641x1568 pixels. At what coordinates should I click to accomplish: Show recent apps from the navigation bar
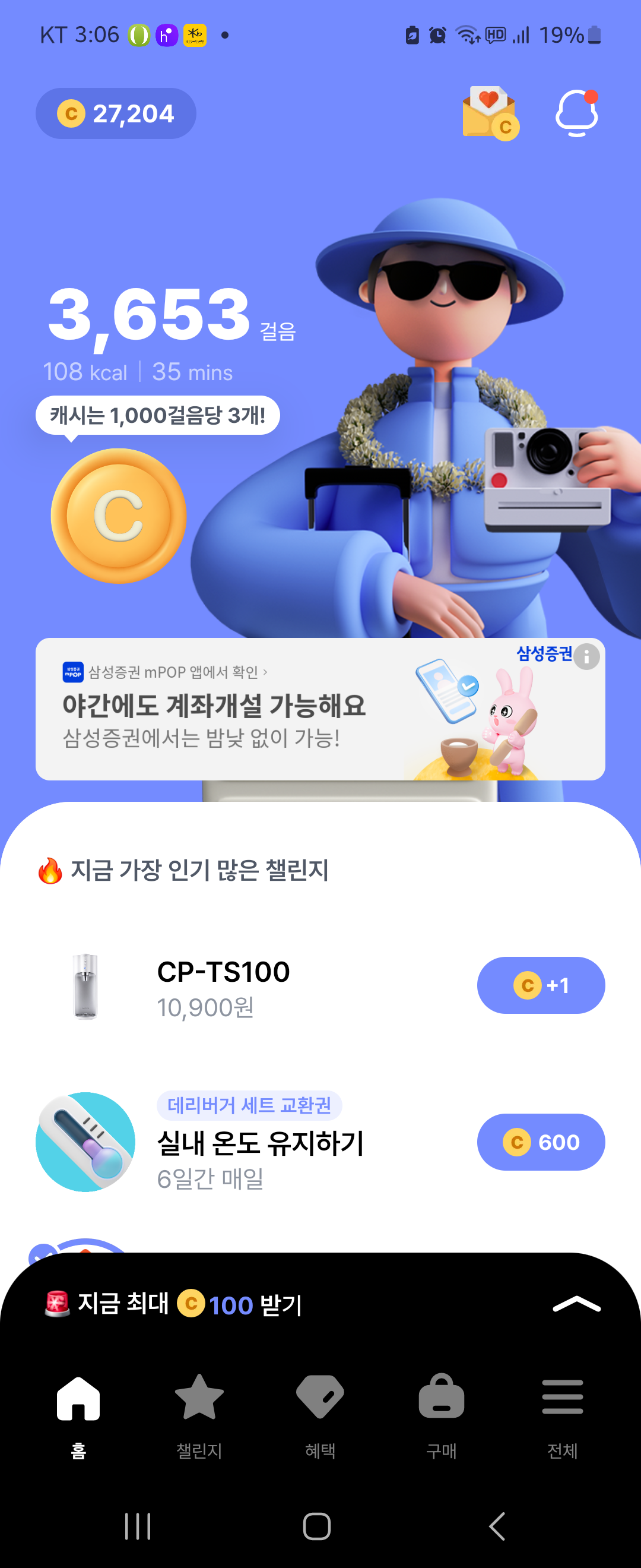point(138,1526)
